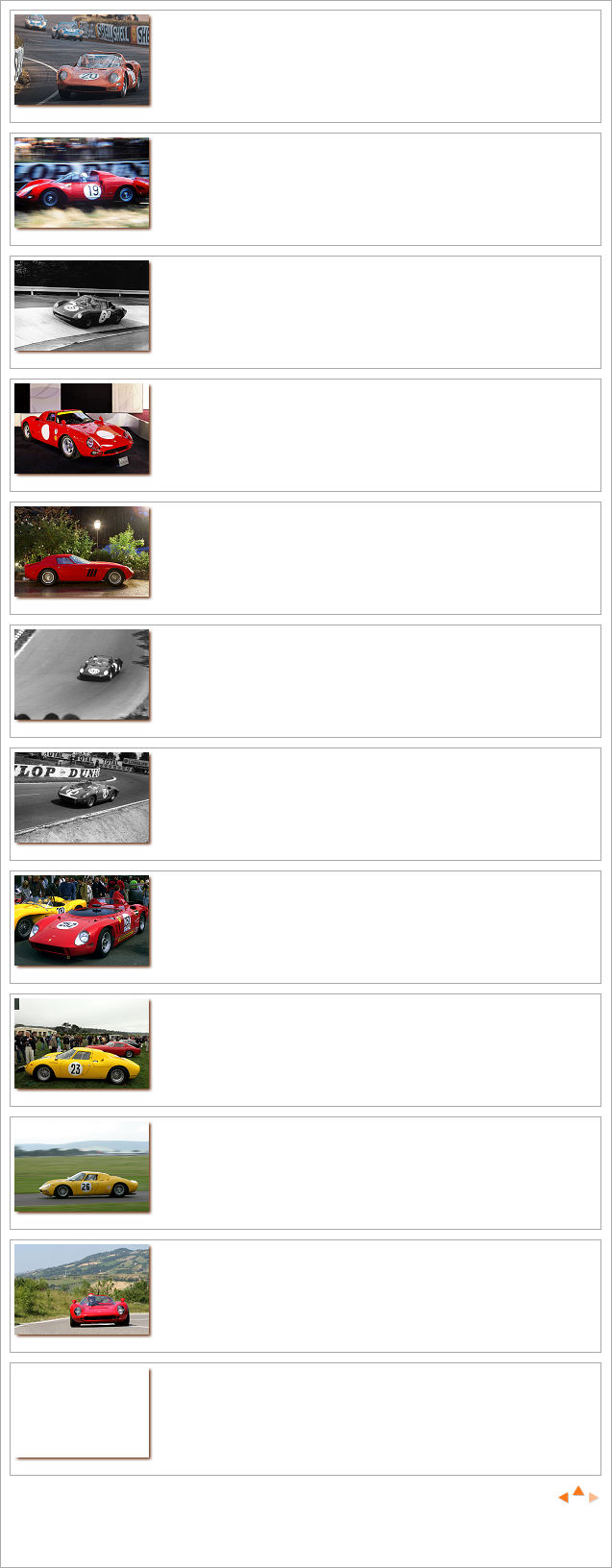Open the black-and-white photo under the Dunlop sign

coord(82,797)
